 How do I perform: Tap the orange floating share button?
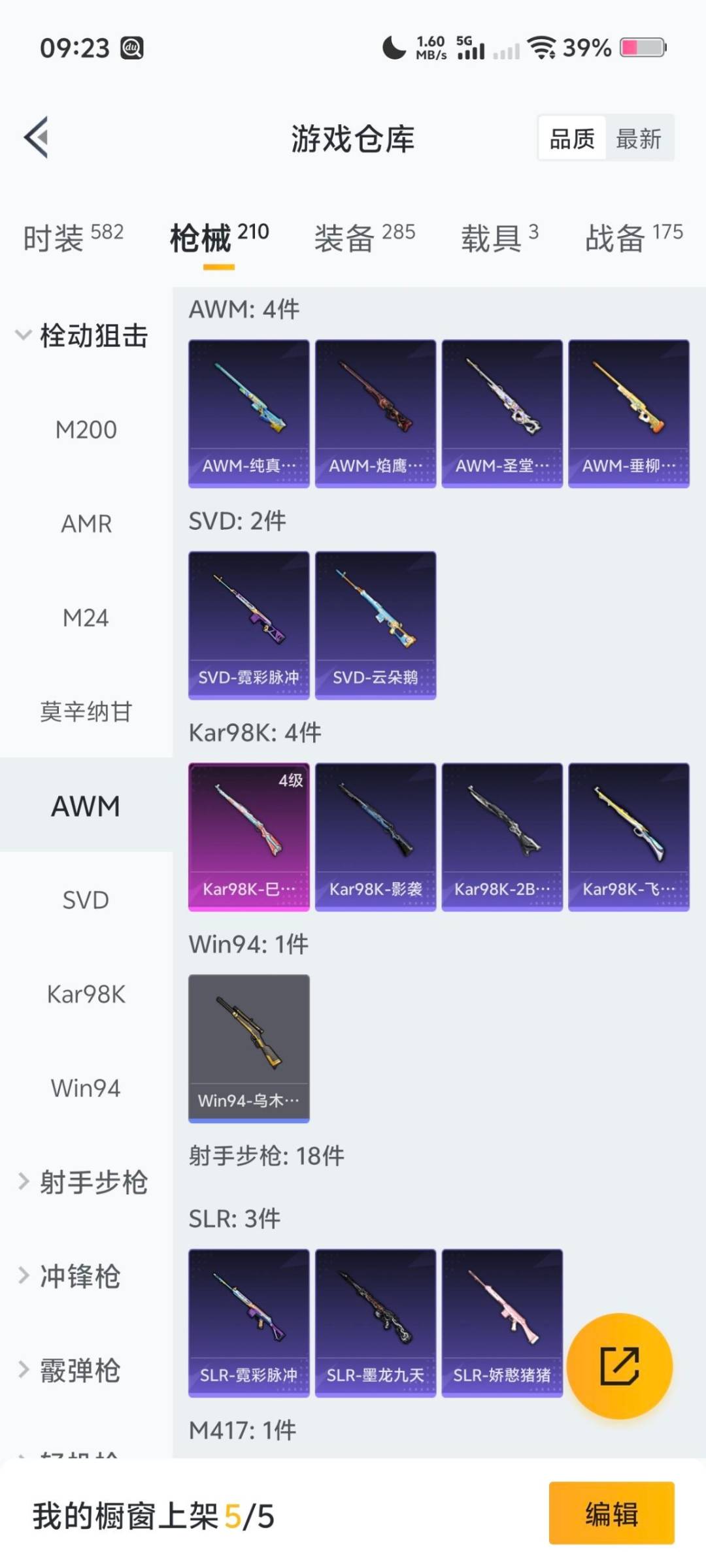point(619,1365)
